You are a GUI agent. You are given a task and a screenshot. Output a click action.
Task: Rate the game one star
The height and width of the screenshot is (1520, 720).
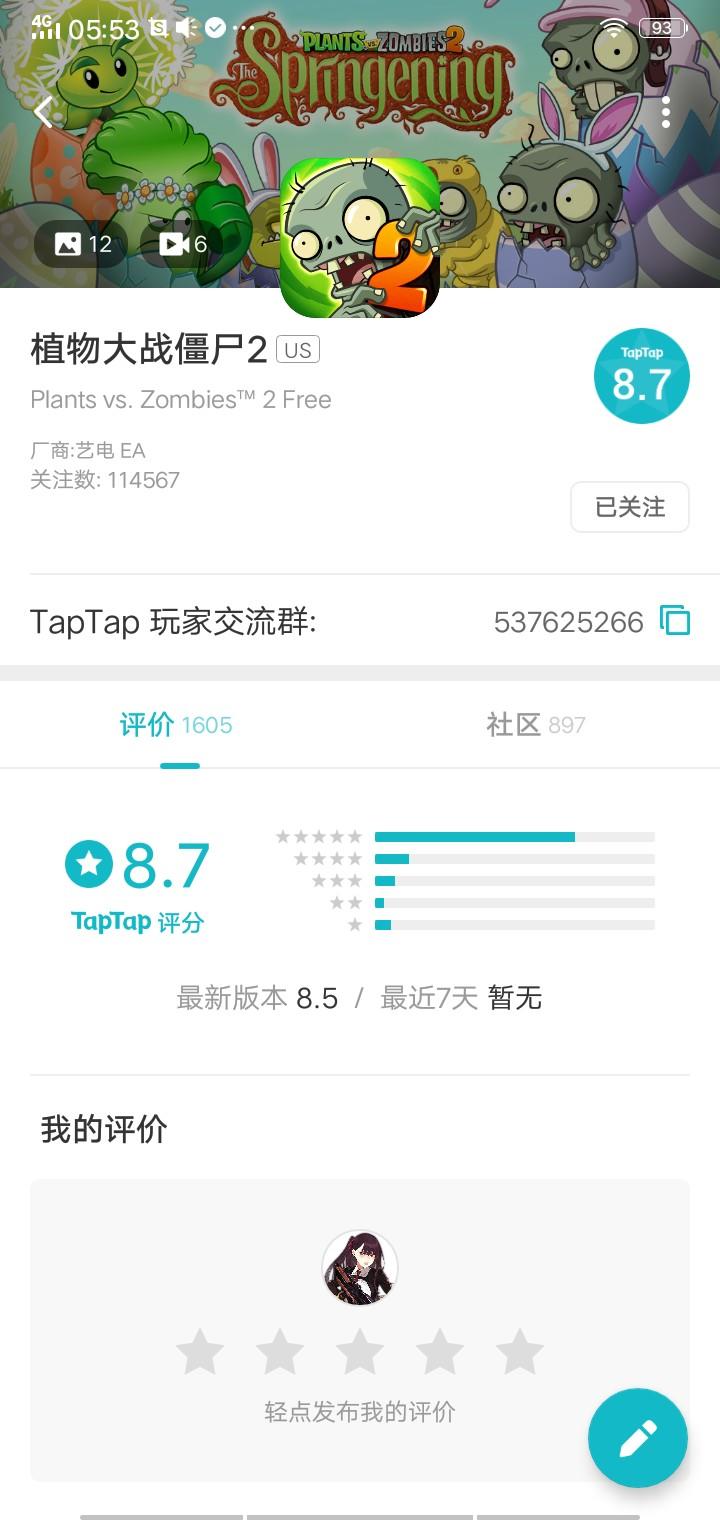[x=200, y=1352]
